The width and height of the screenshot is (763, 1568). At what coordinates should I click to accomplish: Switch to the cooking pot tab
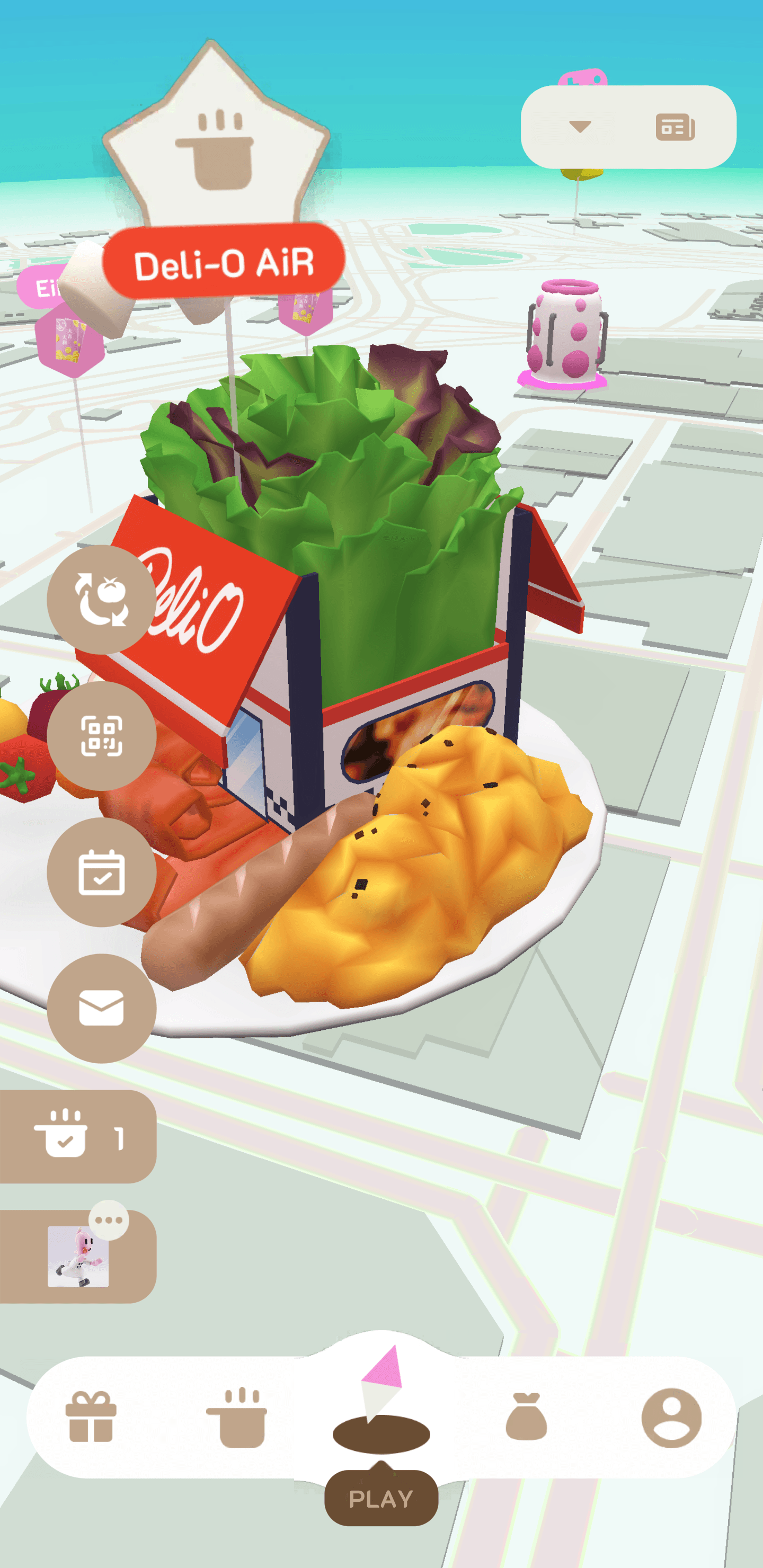pyautogui.click(x=236, y=1416)
